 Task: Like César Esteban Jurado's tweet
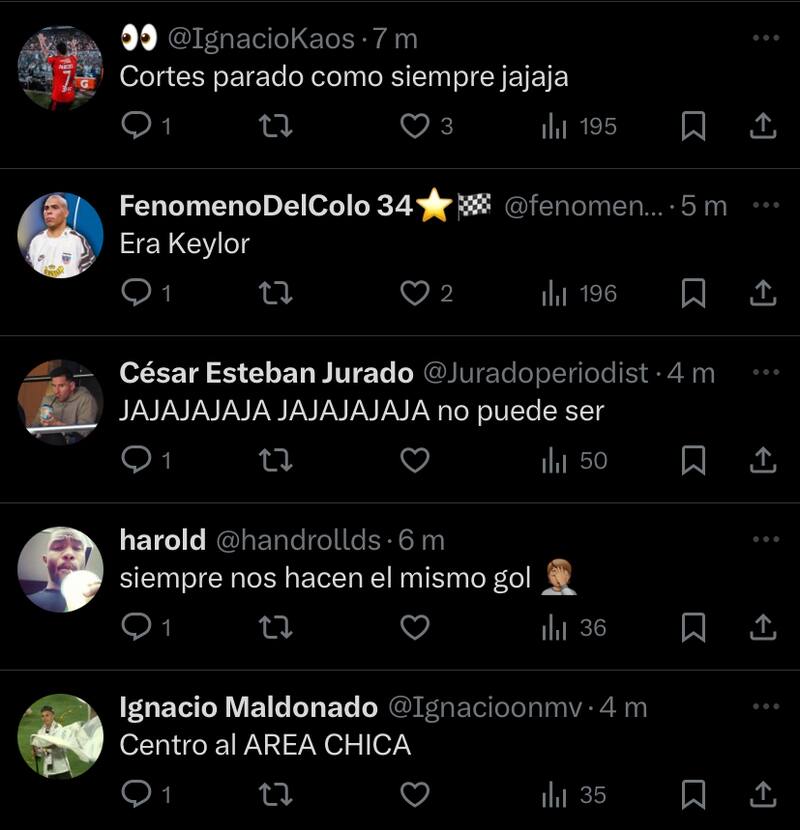(x=414, y=460)
